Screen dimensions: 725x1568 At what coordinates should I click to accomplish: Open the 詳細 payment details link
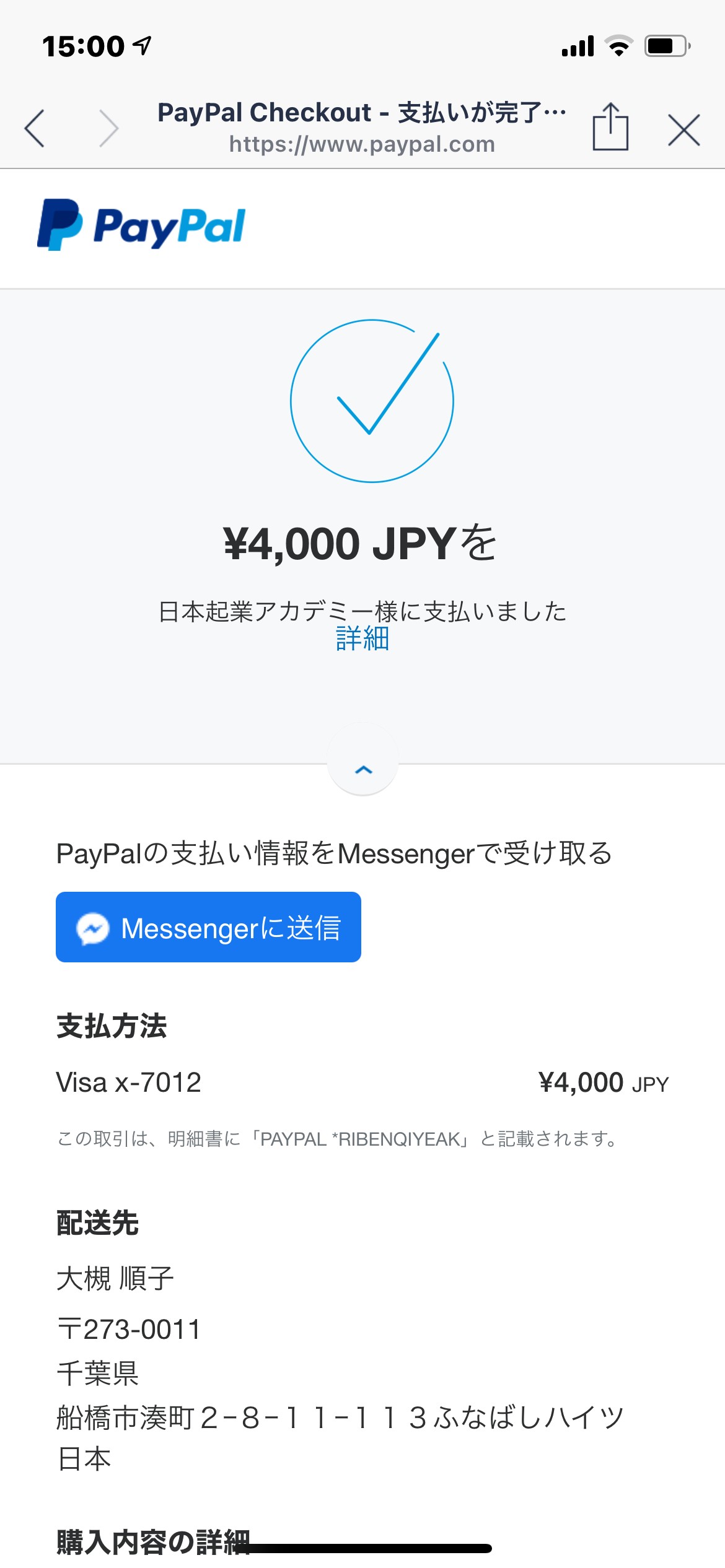(x=362, y=638)
